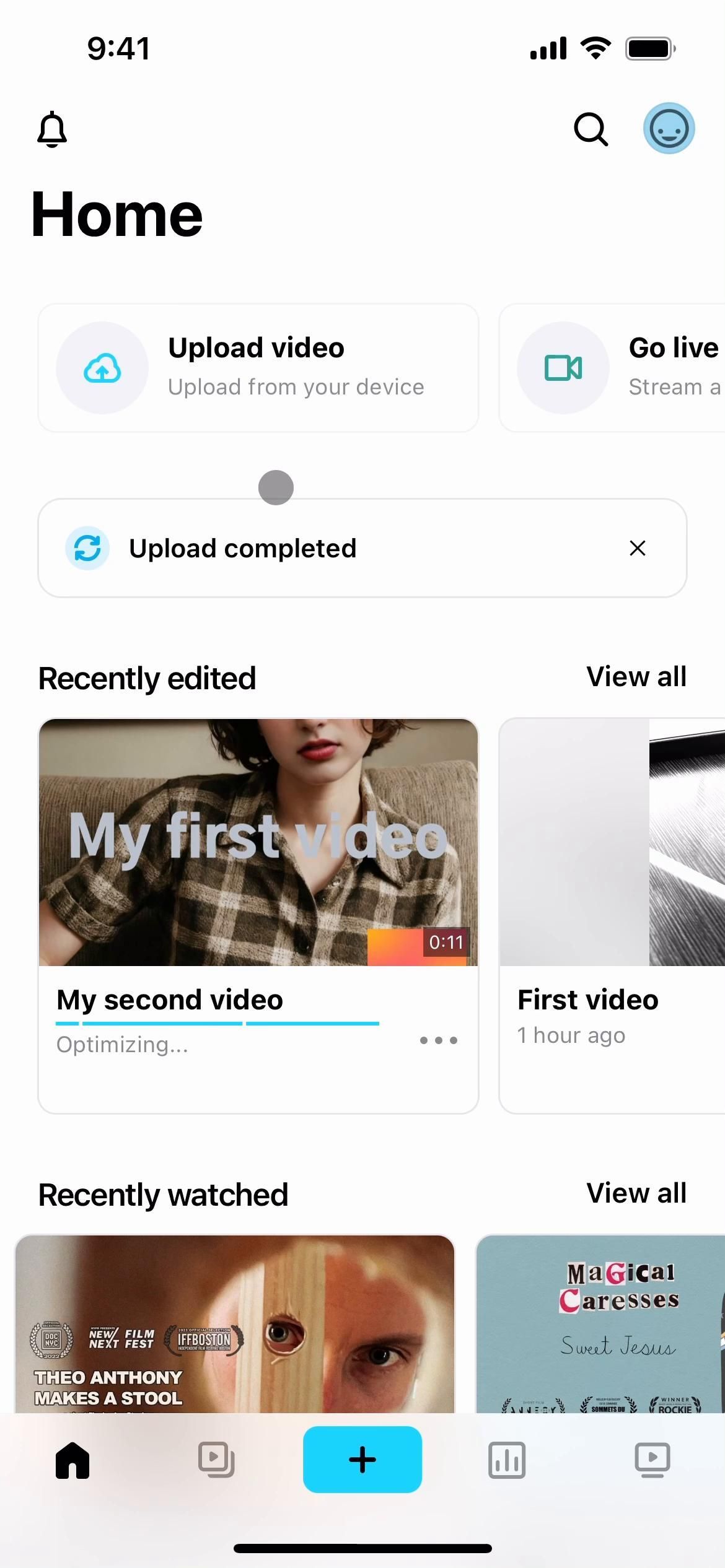Image resolution: width=725 pixels, height=1568 pixels.
Task: Open more options for My second video
Action: pos(438,1040)
